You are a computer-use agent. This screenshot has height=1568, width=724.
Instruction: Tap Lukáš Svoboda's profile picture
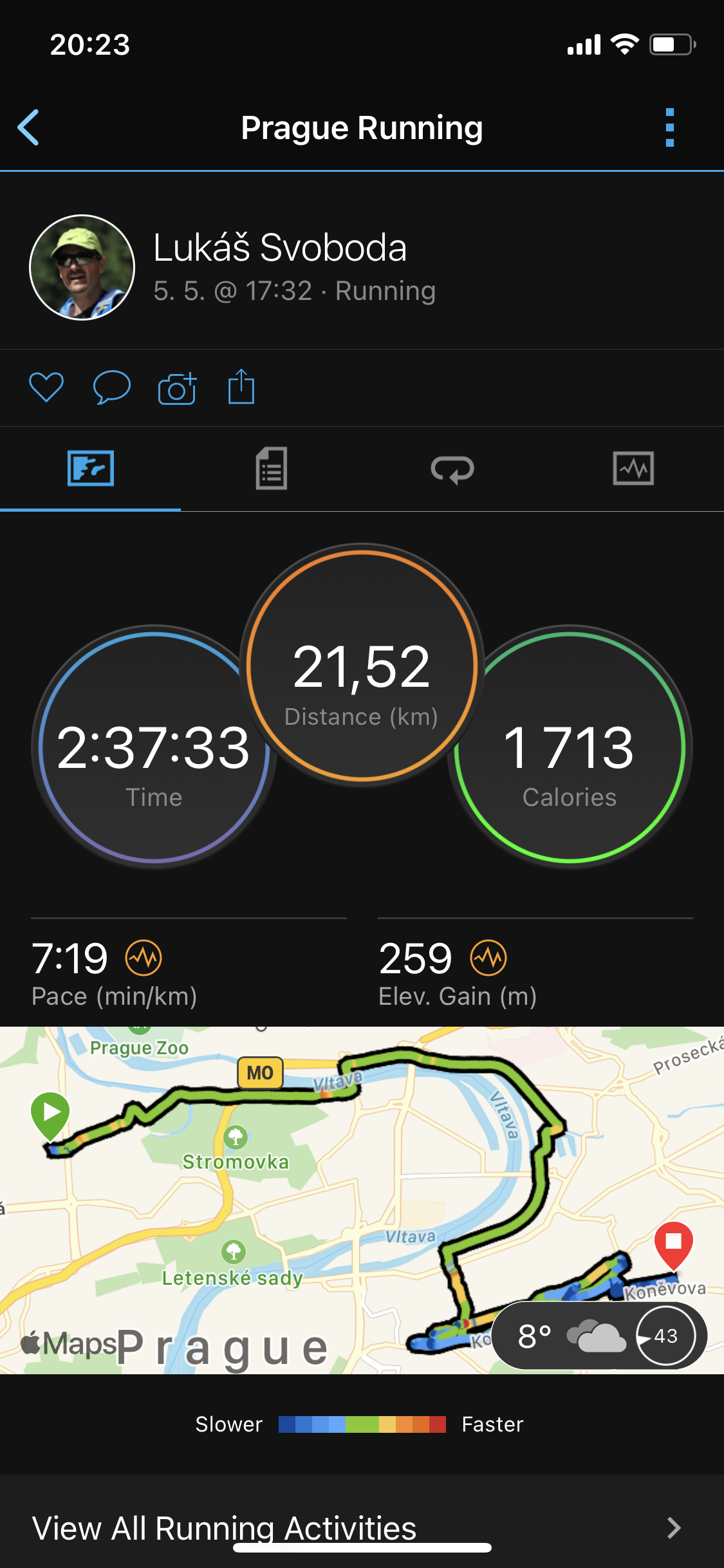(x=82, y=267)
